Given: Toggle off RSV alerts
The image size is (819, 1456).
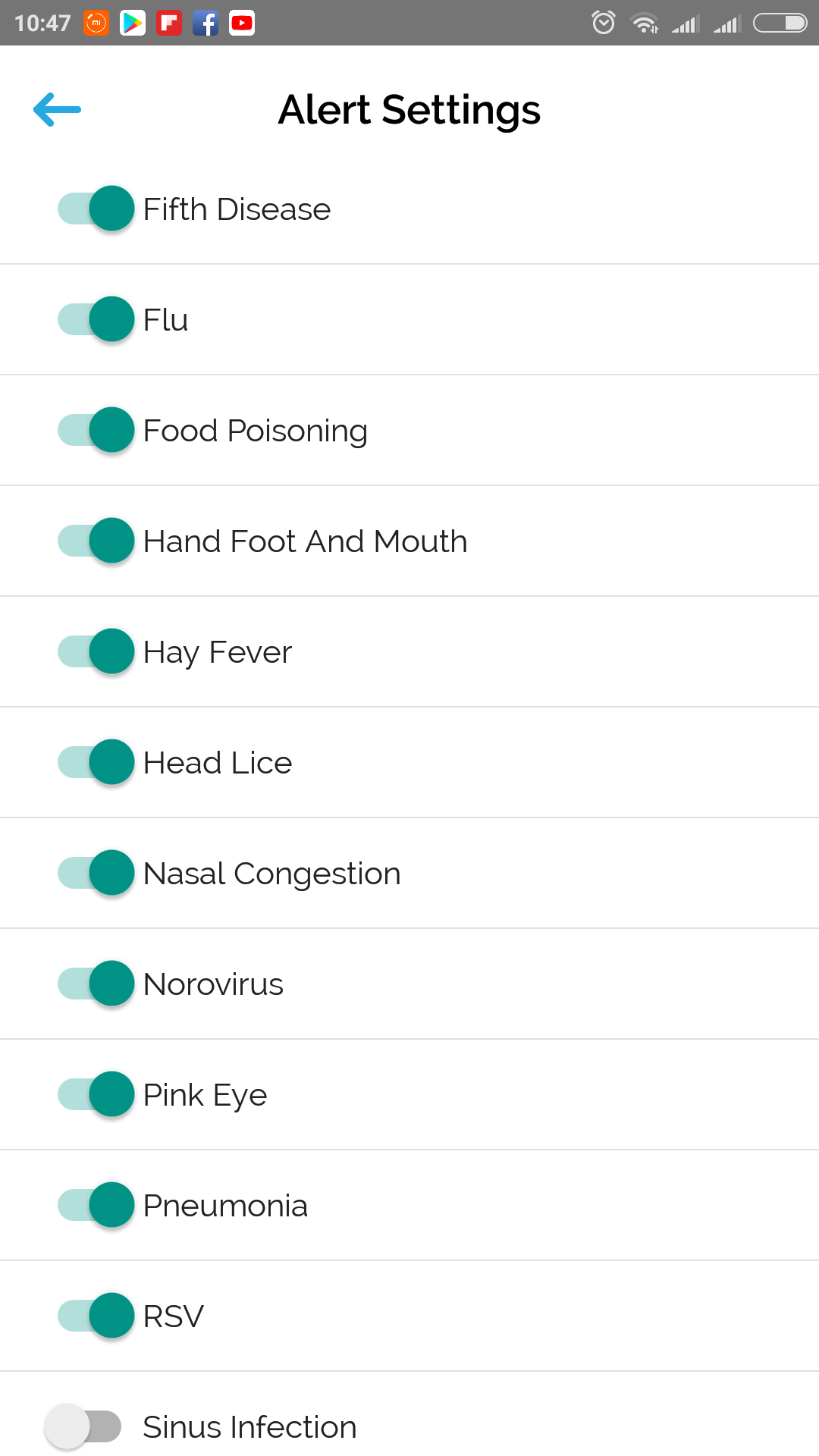Looking at the screenshot, I should click(x=96, y=1316).
